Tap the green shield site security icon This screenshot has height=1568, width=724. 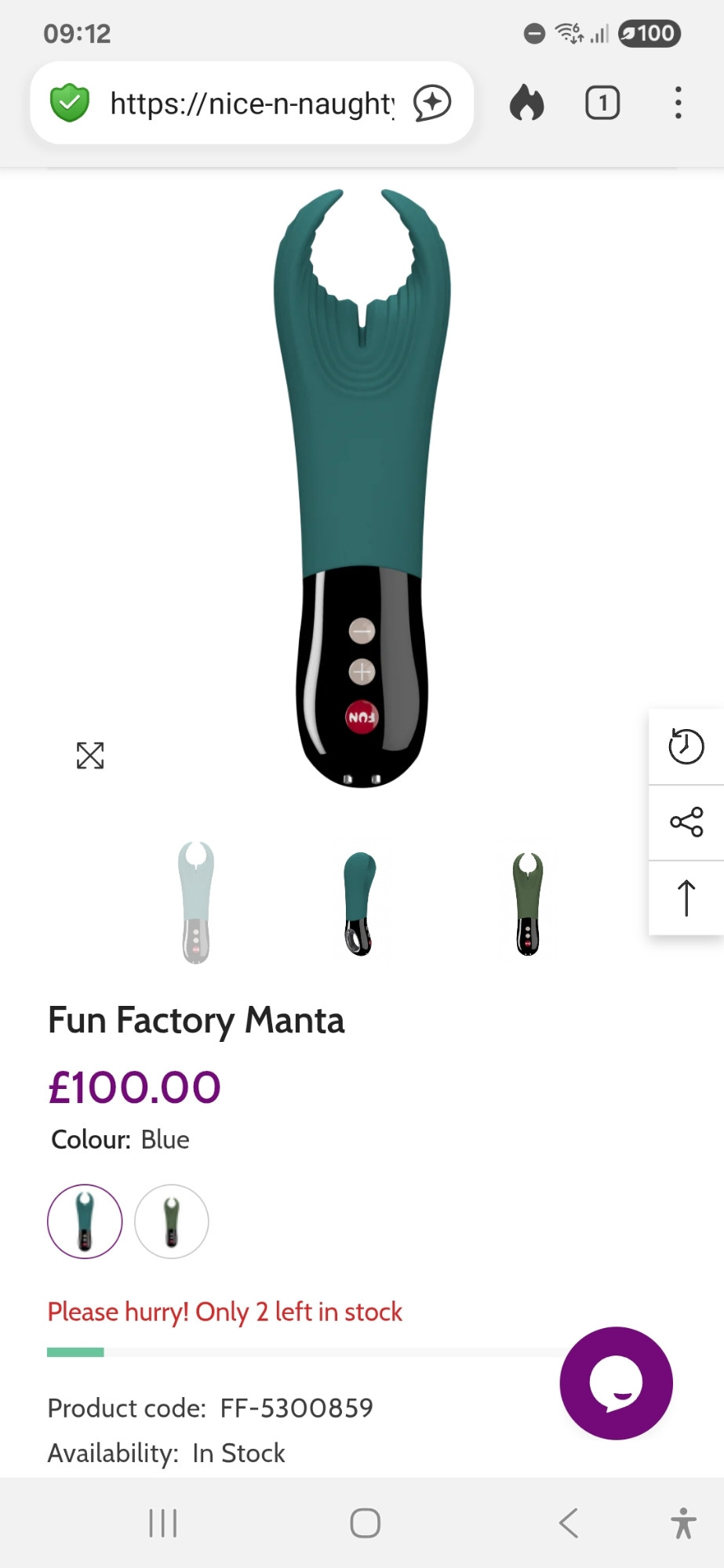click(x=70, y=103)
